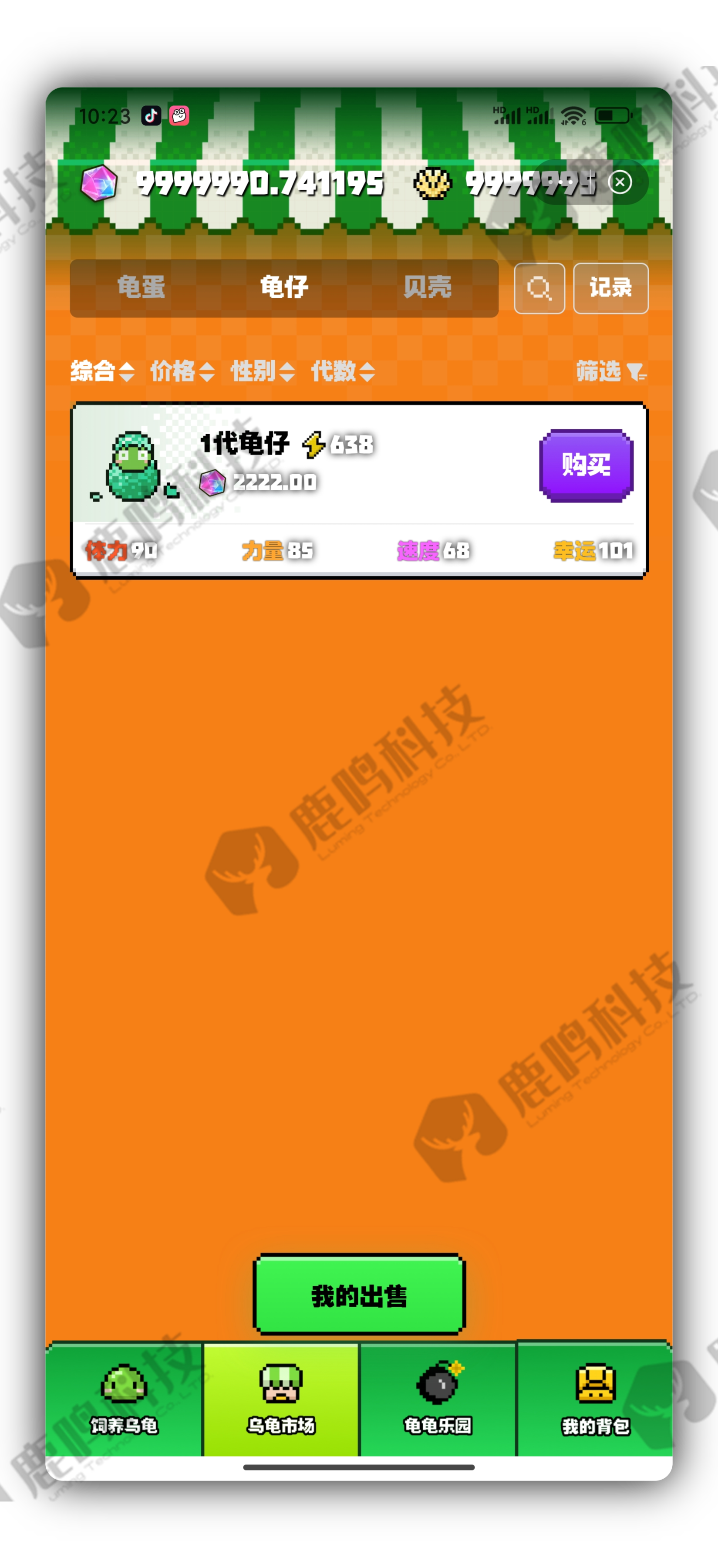This screenshot has height=1568, width=718.
Task: Open 我的出售 my sales
Action: (x=359, y=1296)
